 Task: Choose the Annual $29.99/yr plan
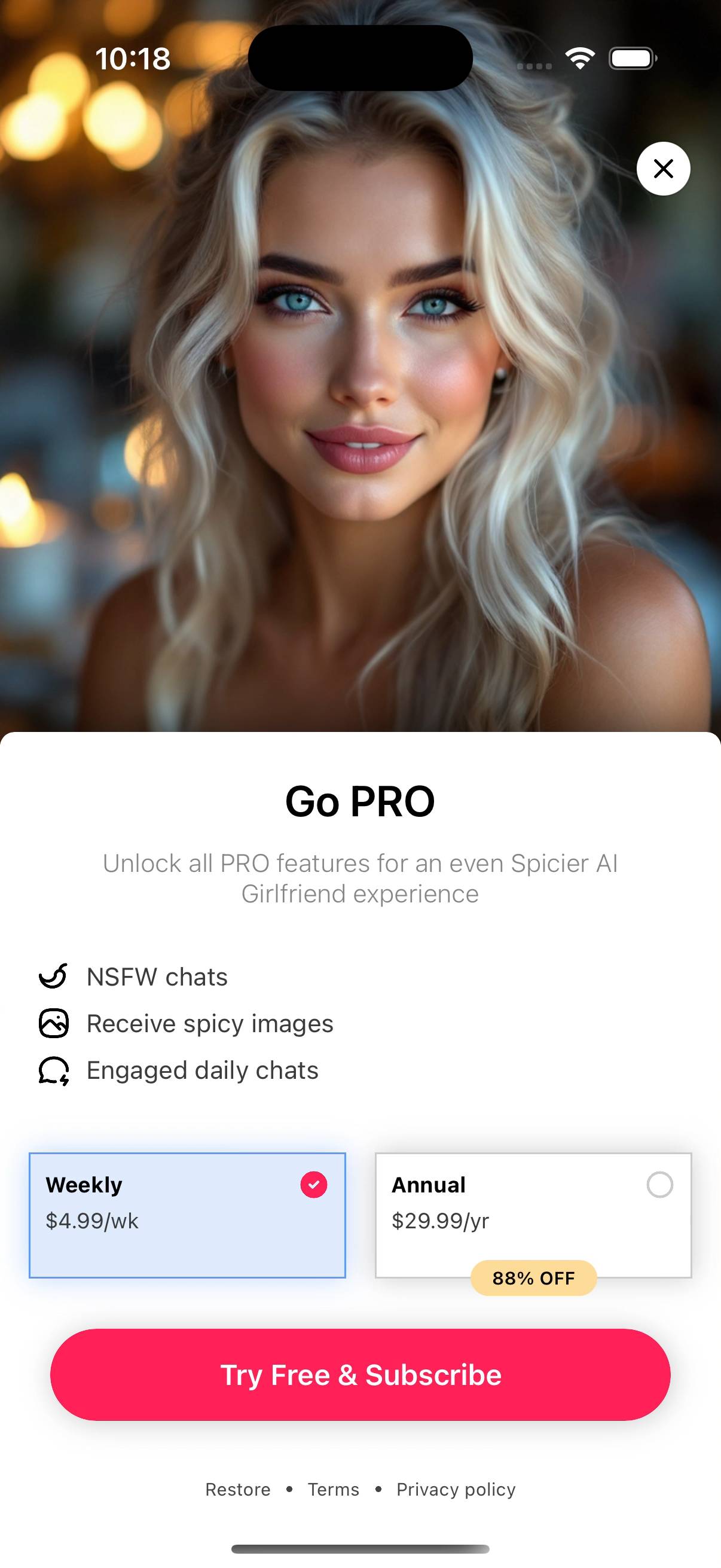[533, 1215]
